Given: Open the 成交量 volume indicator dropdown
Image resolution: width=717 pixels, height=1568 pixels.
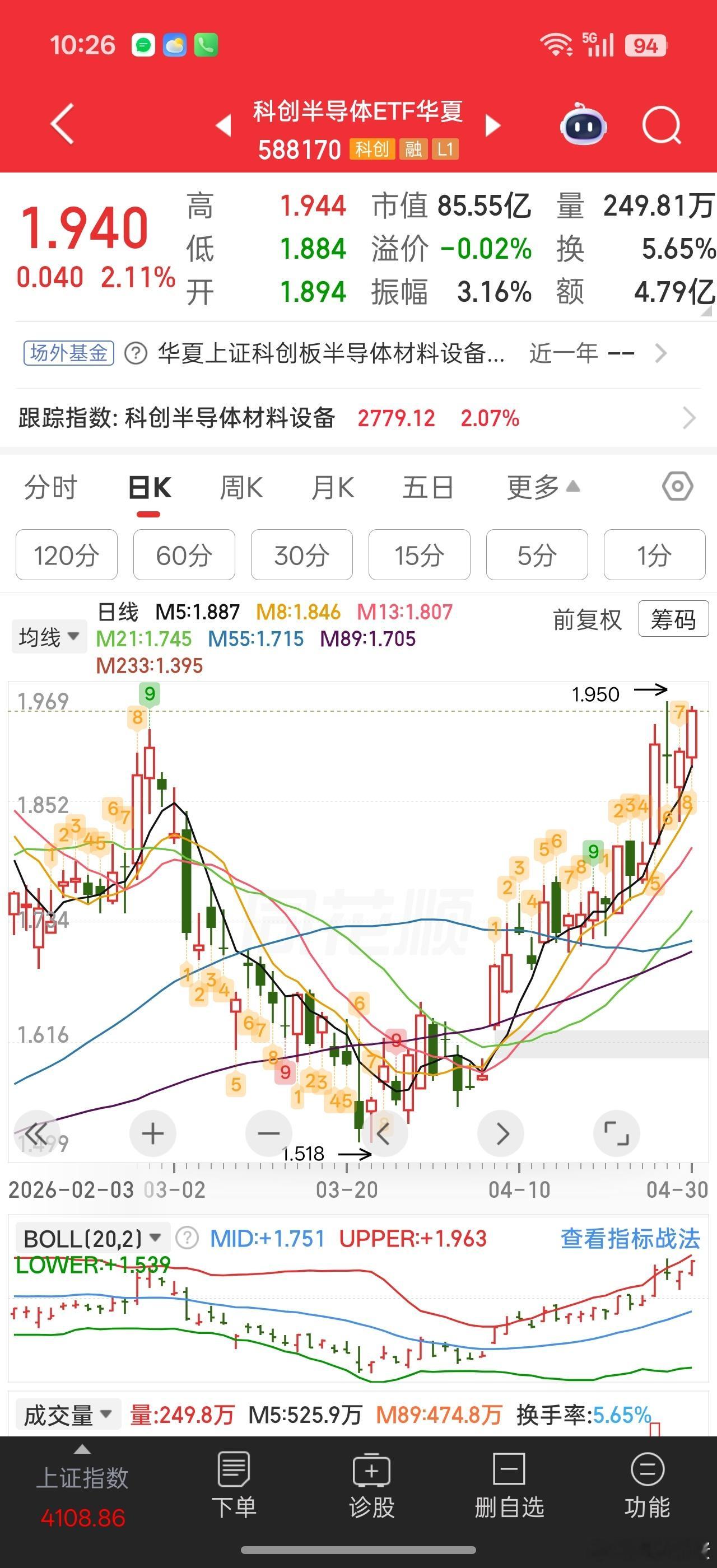Looking at the screenshot, I should coord(69,1415).
